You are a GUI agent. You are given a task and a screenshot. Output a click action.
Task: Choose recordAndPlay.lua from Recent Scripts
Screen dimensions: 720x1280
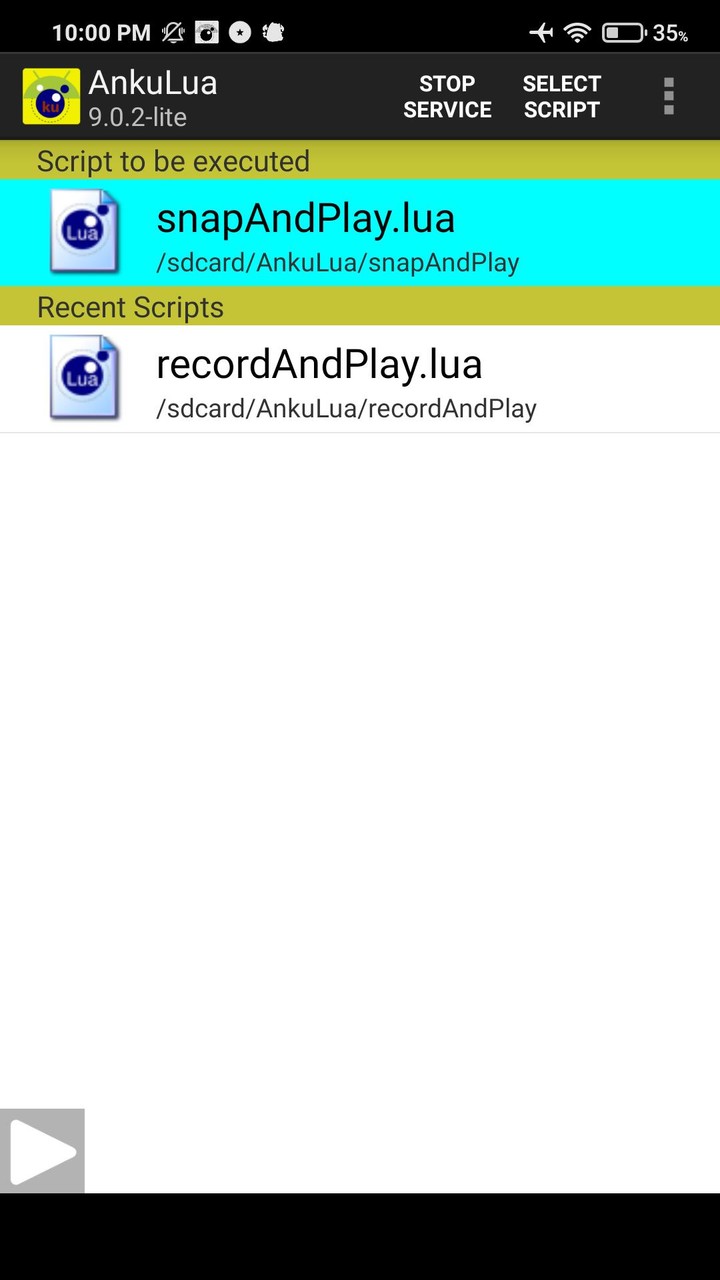(360, 379)
